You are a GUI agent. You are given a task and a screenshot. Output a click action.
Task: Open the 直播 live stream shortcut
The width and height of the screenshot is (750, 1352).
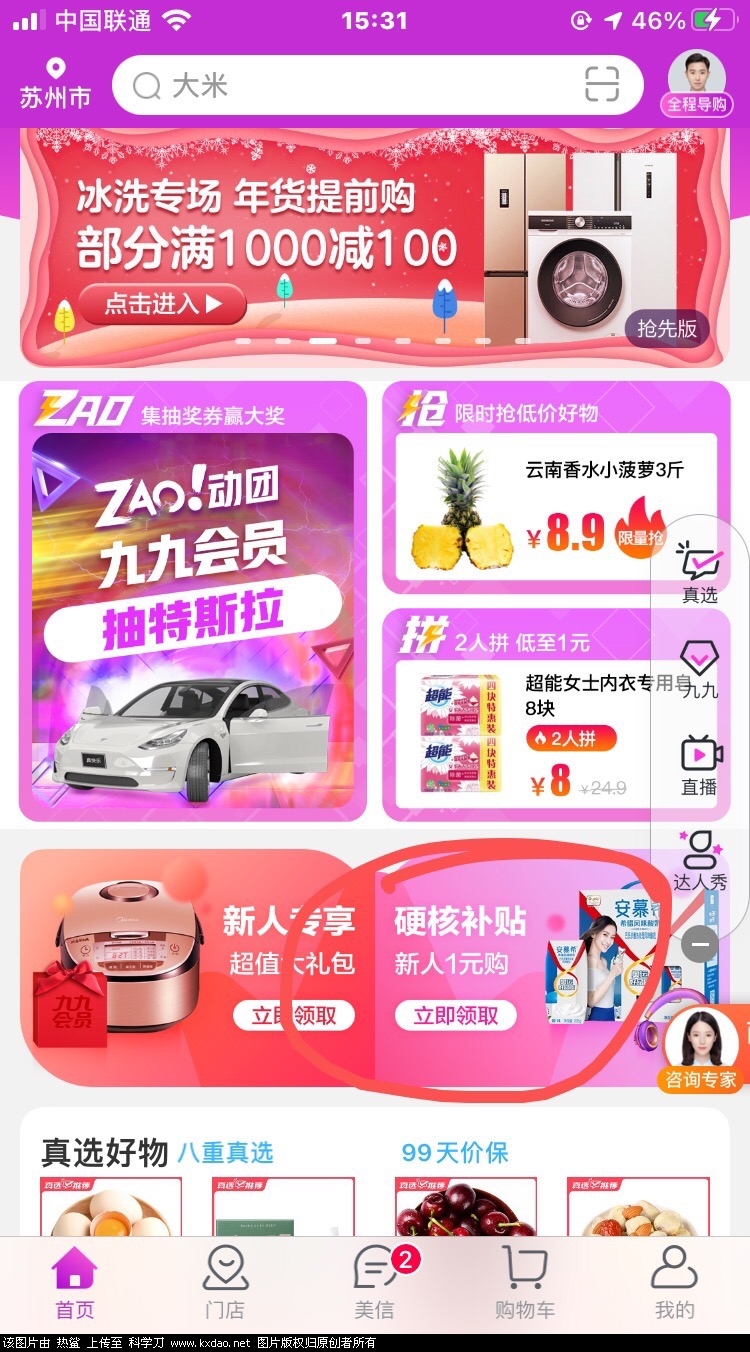700,765
